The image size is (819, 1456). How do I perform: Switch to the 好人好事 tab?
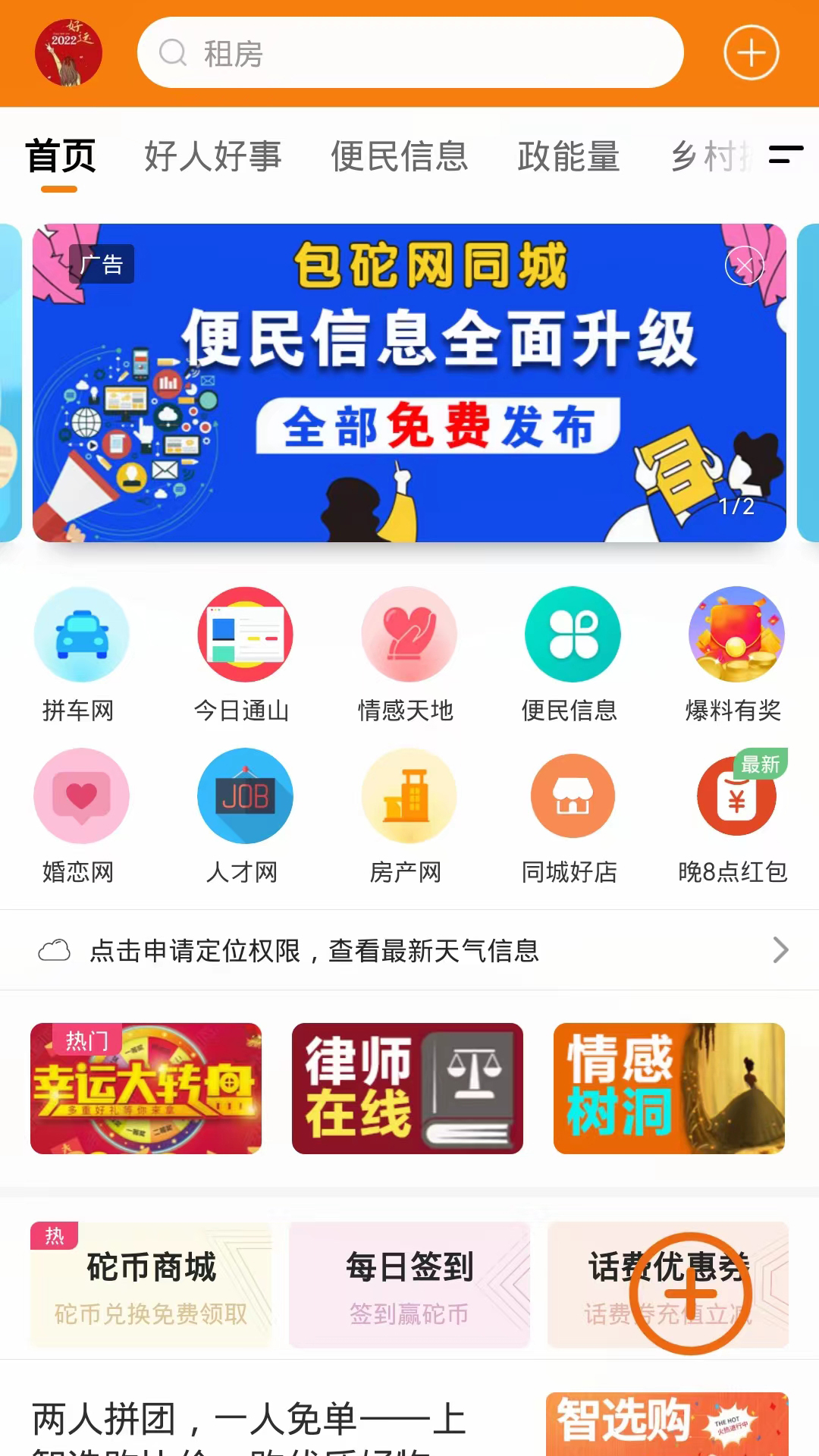[x=213, y=156]
